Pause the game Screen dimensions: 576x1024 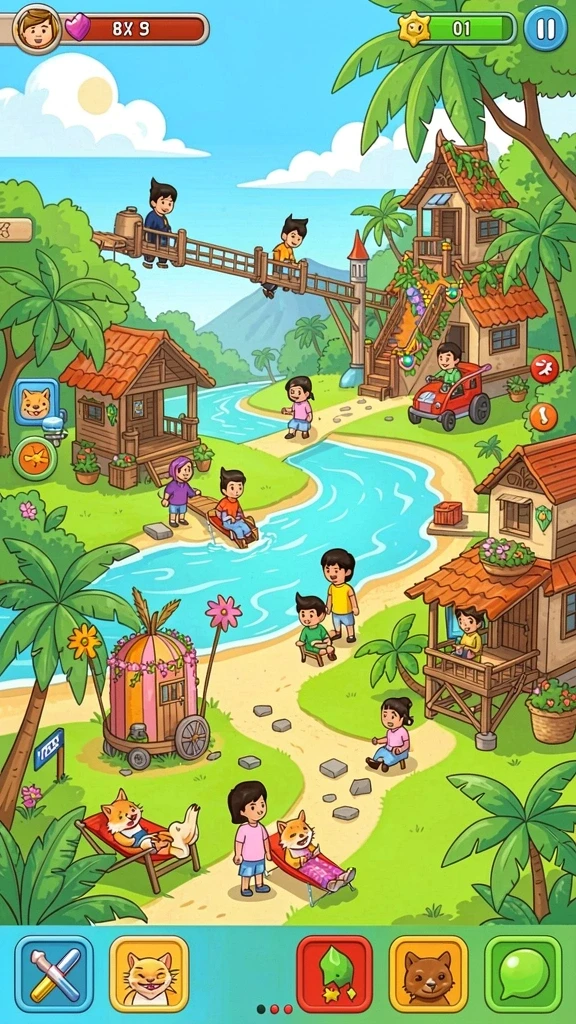pos(545,29)
